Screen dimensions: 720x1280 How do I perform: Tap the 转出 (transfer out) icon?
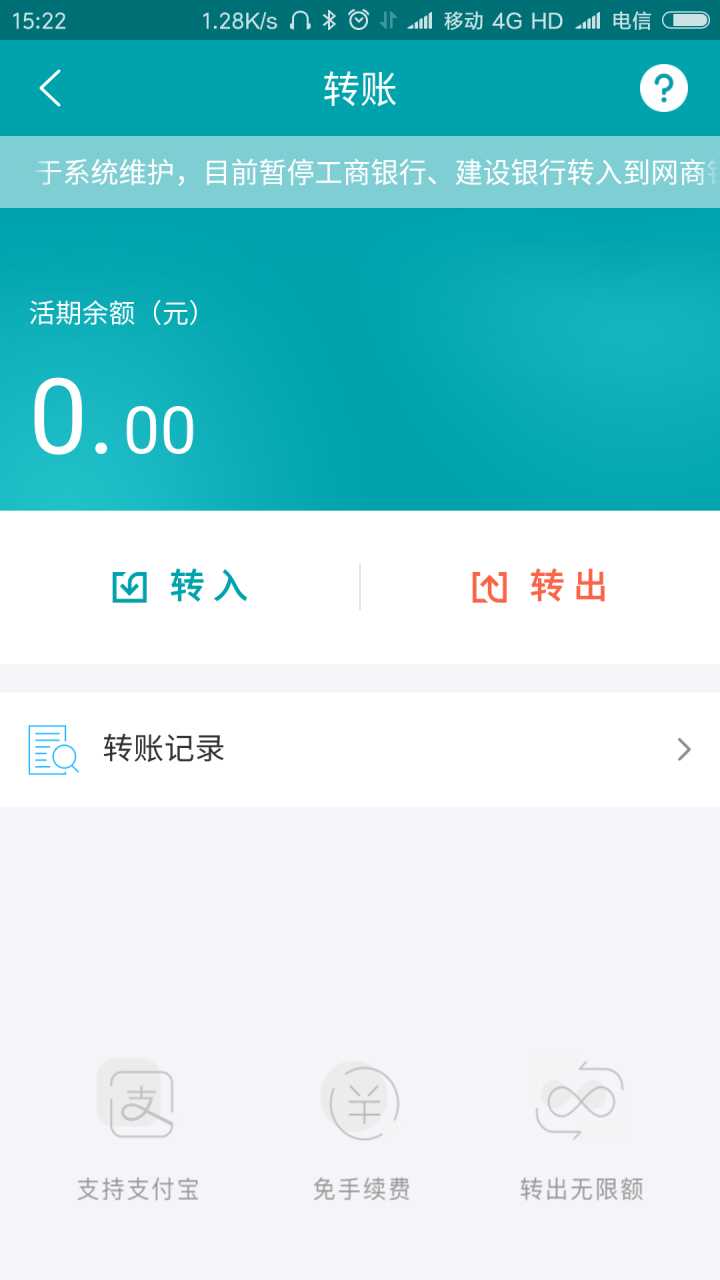point(488,587)
